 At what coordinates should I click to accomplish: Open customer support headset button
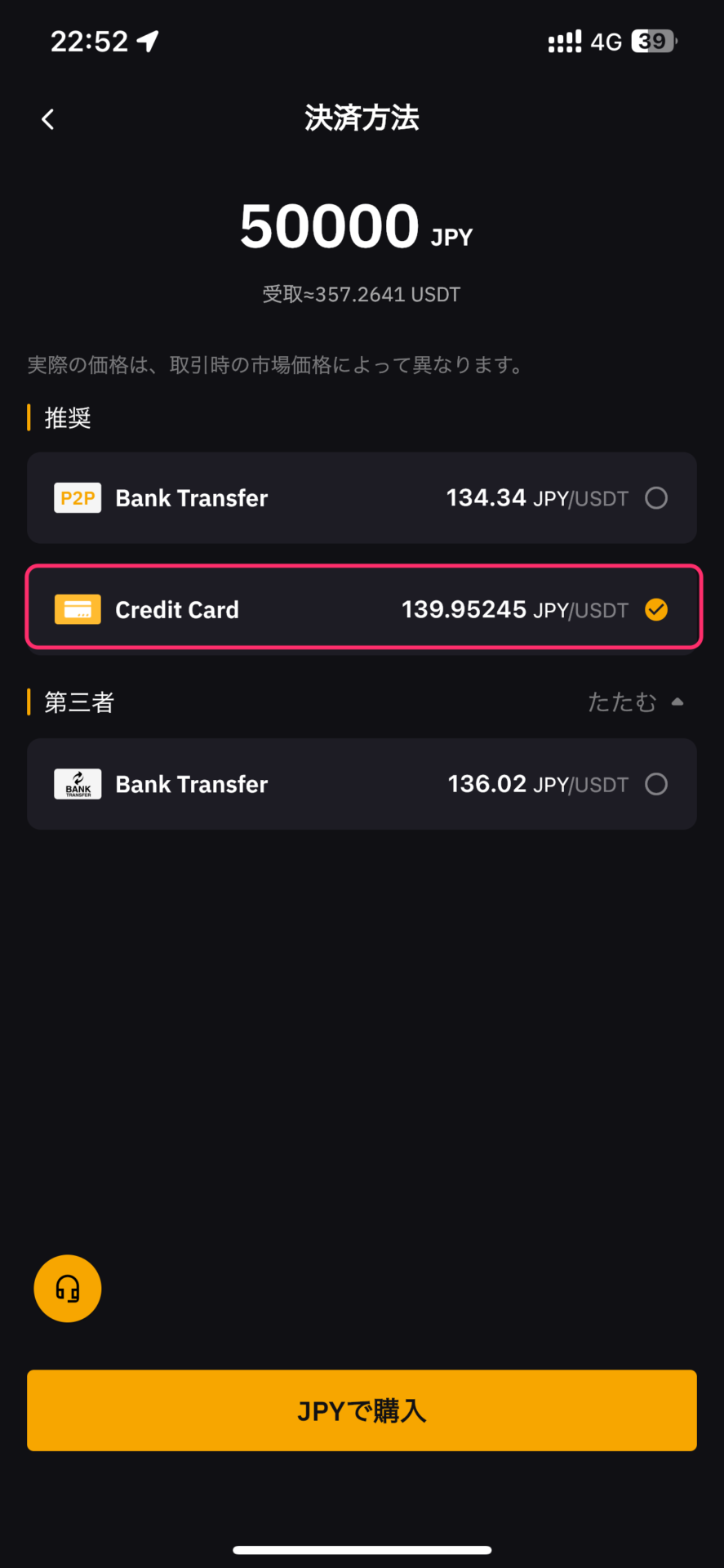click(68, 1289)
